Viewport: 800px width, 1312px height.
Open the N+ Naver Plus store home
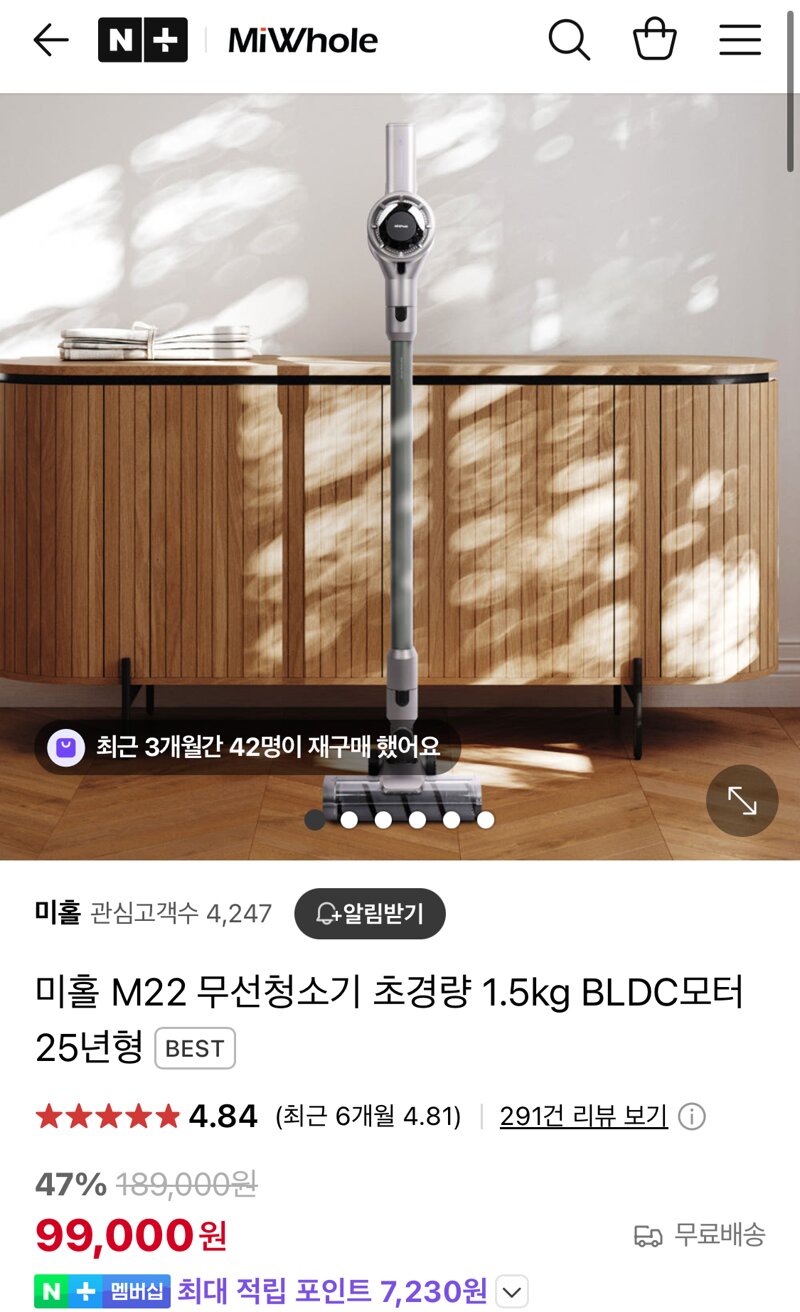pyautogui.click(x=142, y=41)
